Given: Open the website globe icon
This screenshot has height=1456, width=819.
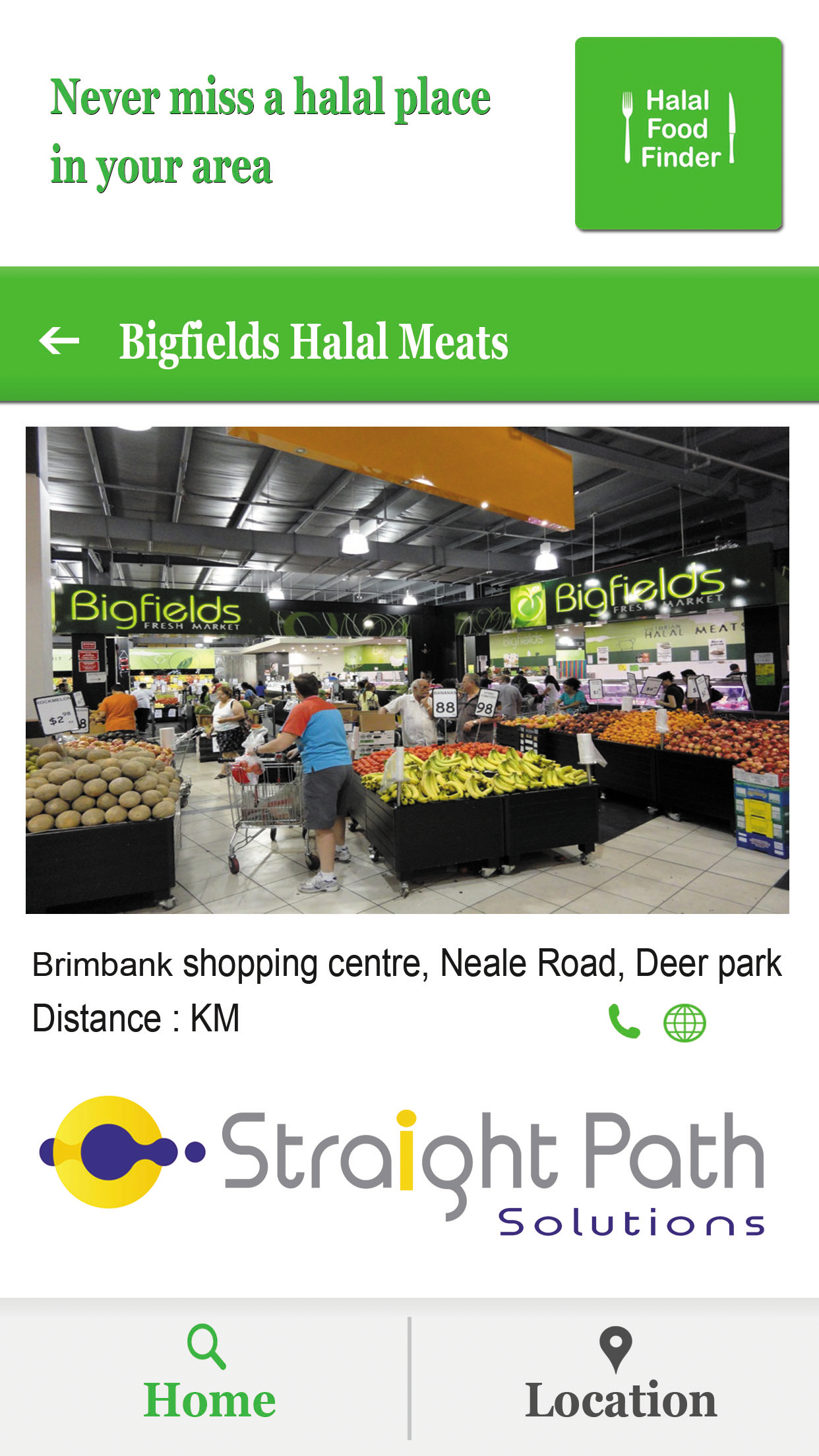Looking at the screenshot, I should (684, 1023).
